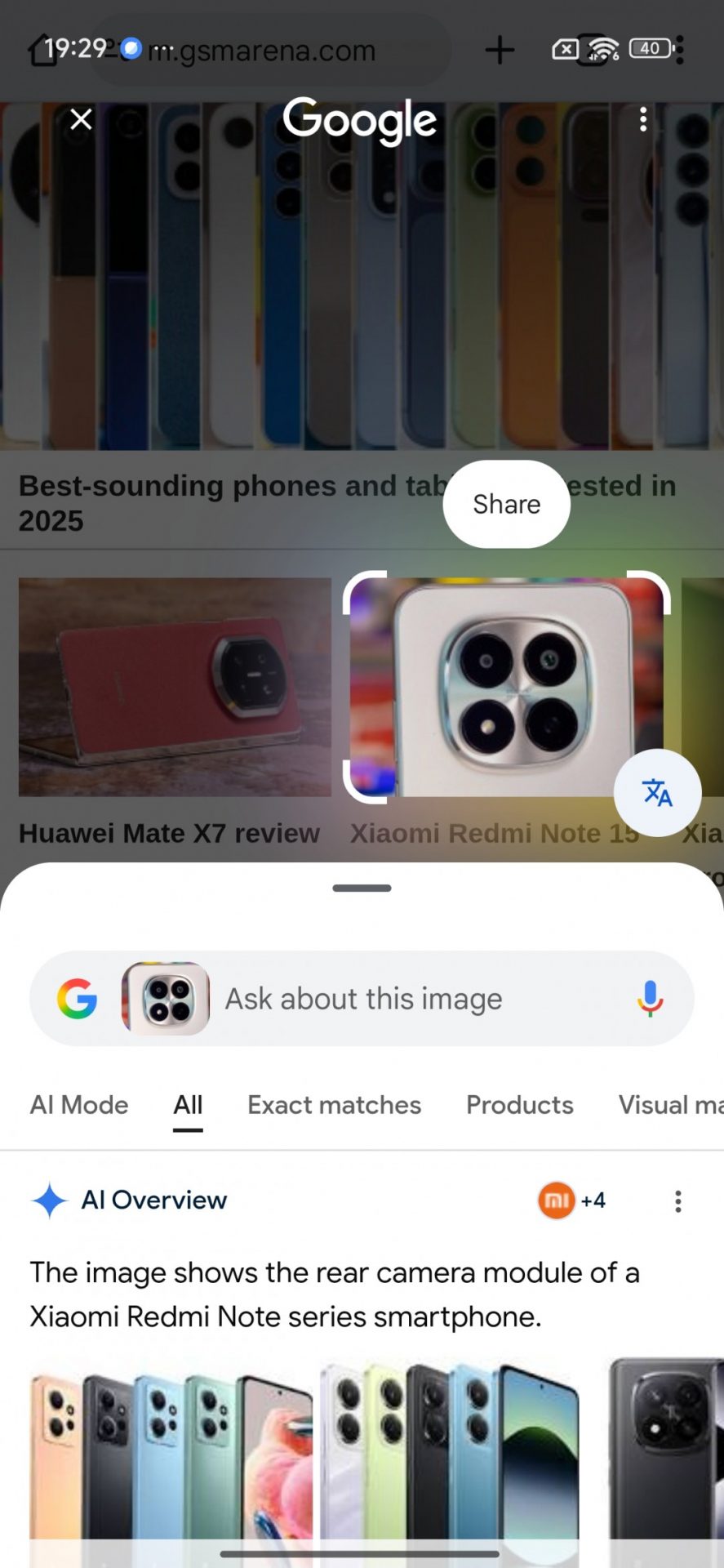Switch to Exact matches tab
Viewport: 724px width, 1568px height.
(x=334, y=1105)
